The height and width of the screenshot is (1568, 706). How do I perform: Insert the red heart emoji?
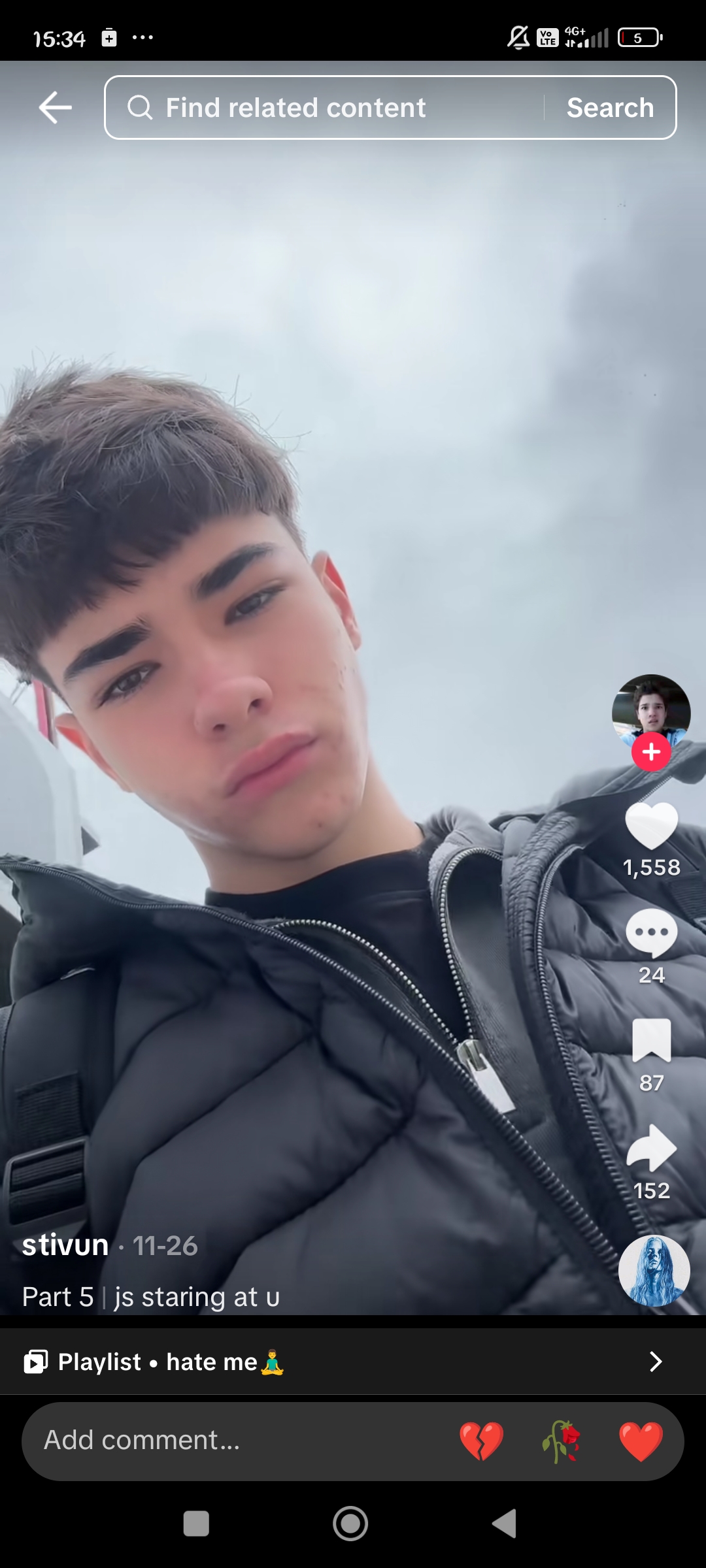pos(641,1441)
